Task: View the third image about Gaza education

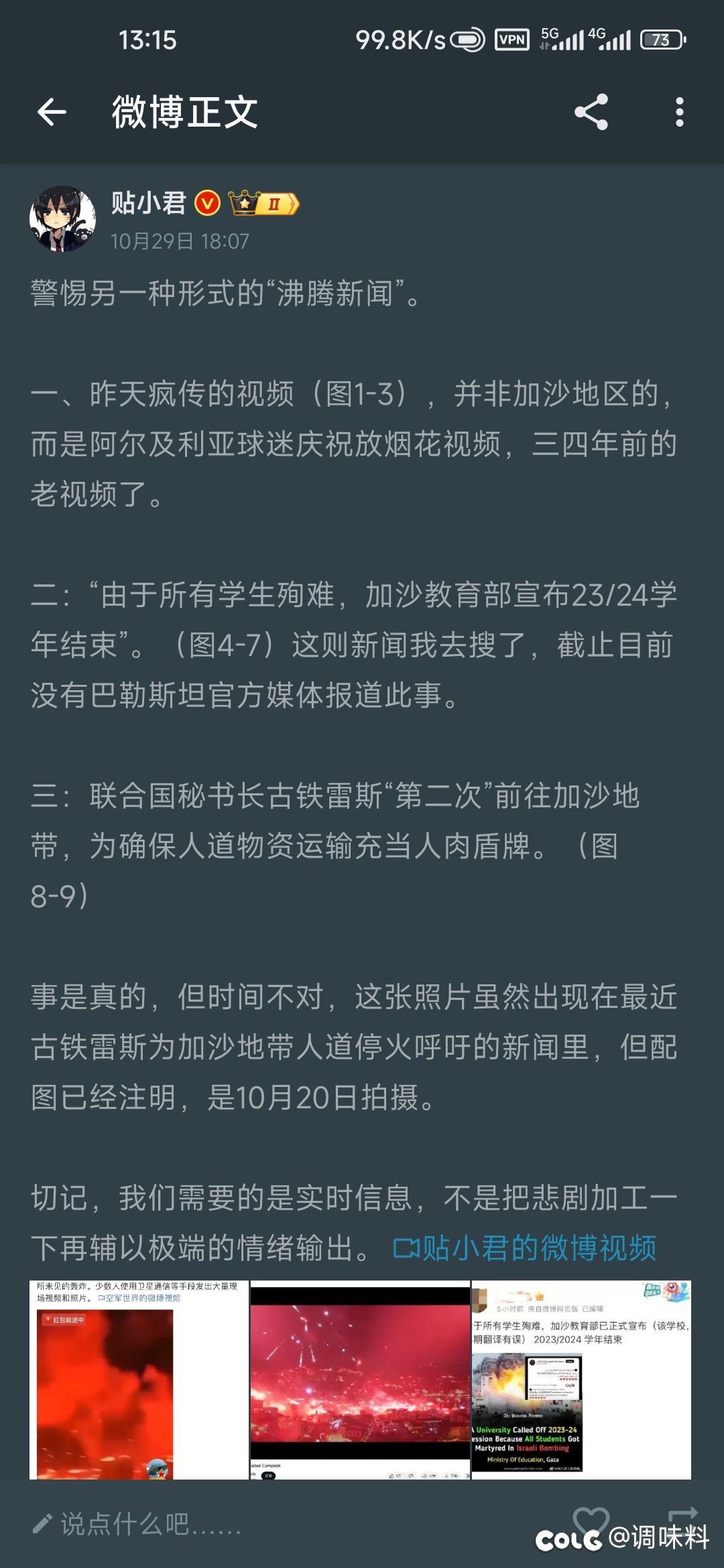Action: click(581, 1380)
